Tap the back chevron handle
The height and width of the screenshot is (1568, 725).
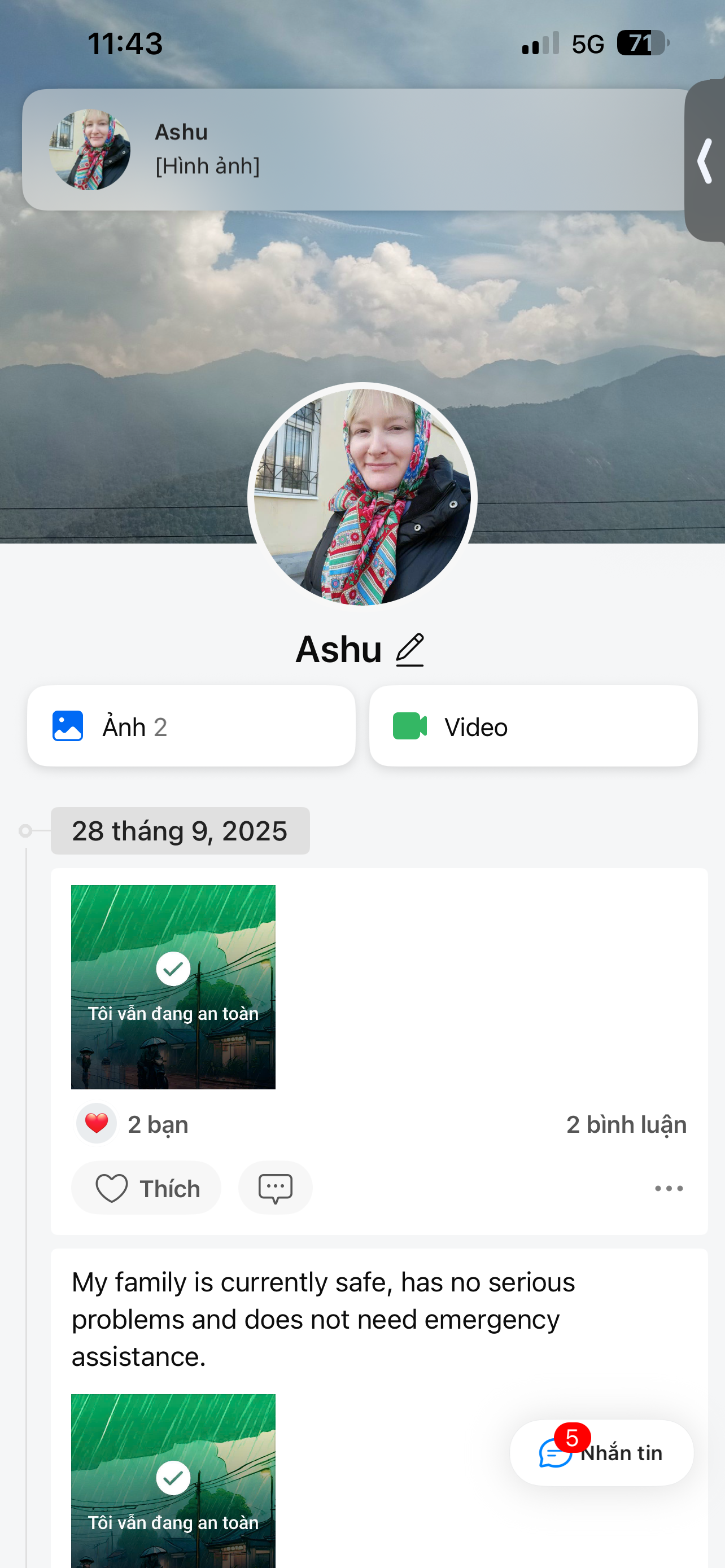pos(705,161)
